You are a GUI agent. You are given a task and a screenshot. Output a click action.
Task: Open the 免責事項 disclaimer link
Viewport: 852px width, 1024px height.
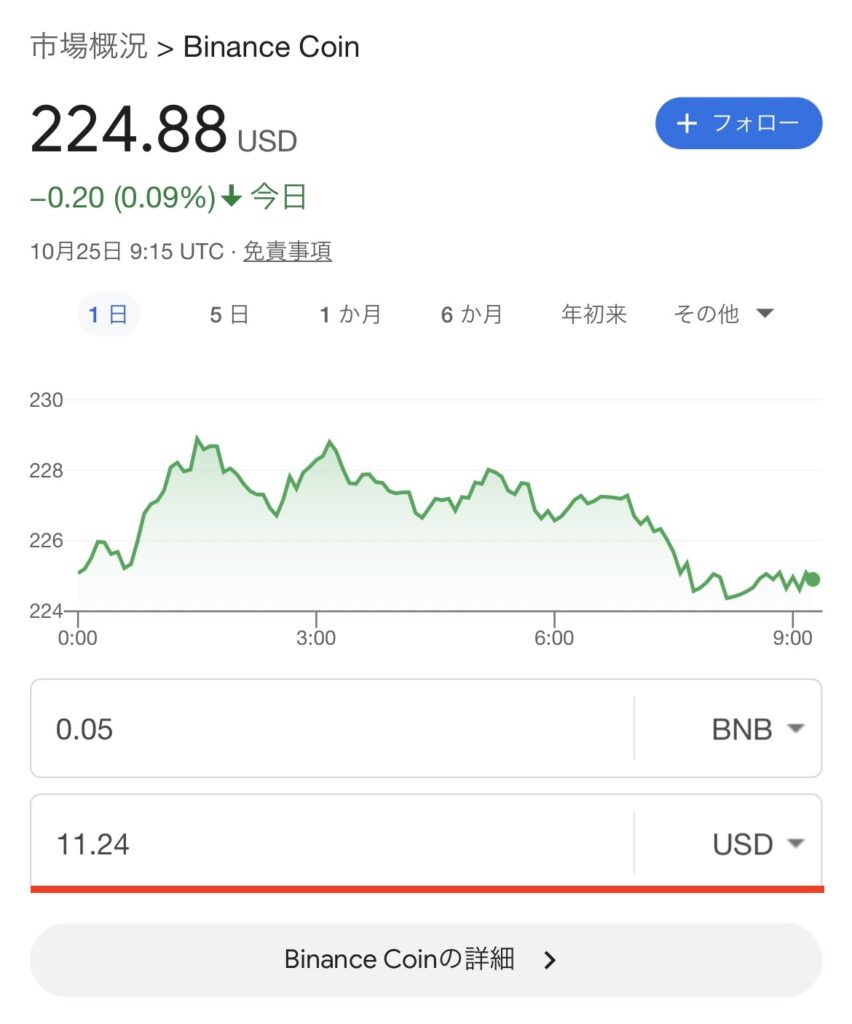pos(287,252)
